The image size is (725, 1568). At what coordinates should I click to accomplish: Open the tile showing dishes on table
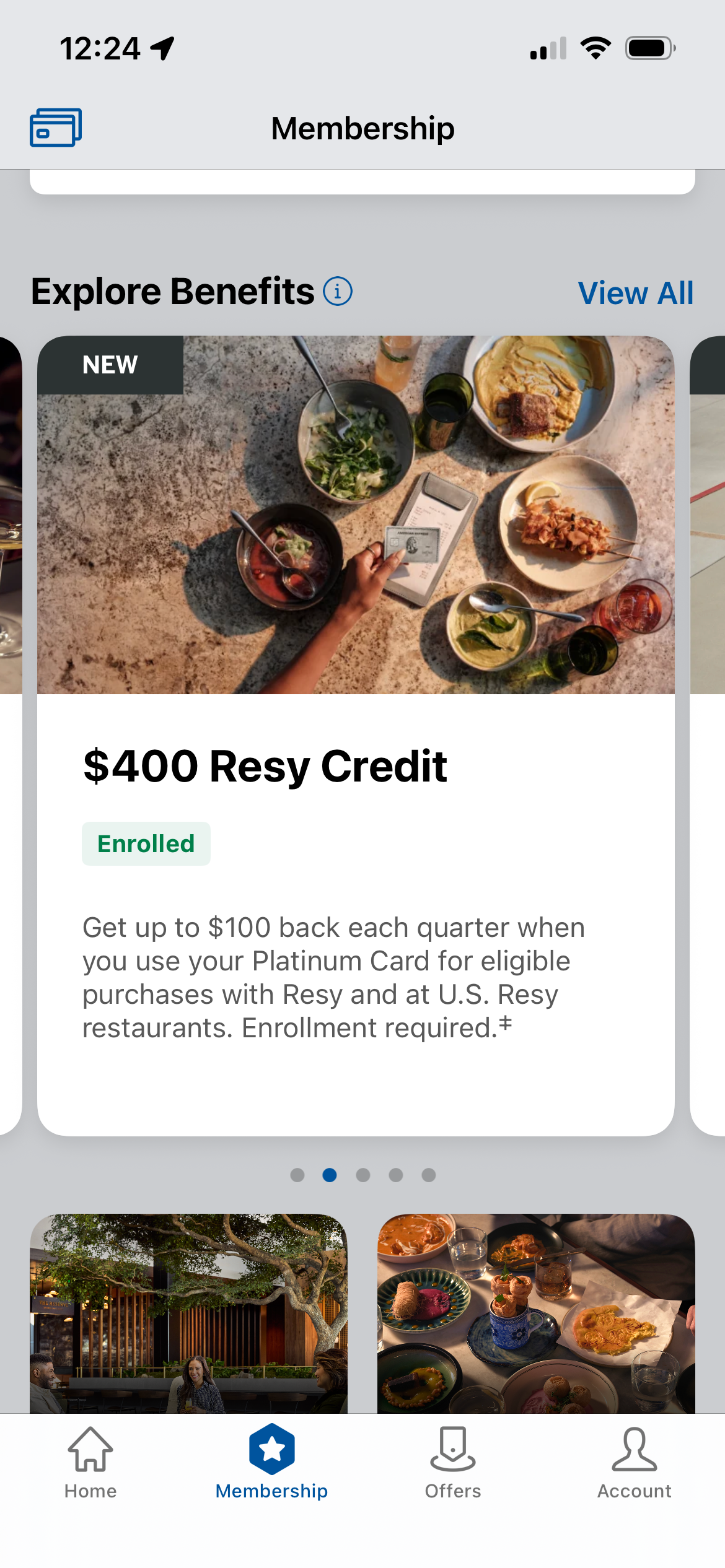coord(536,1313)
